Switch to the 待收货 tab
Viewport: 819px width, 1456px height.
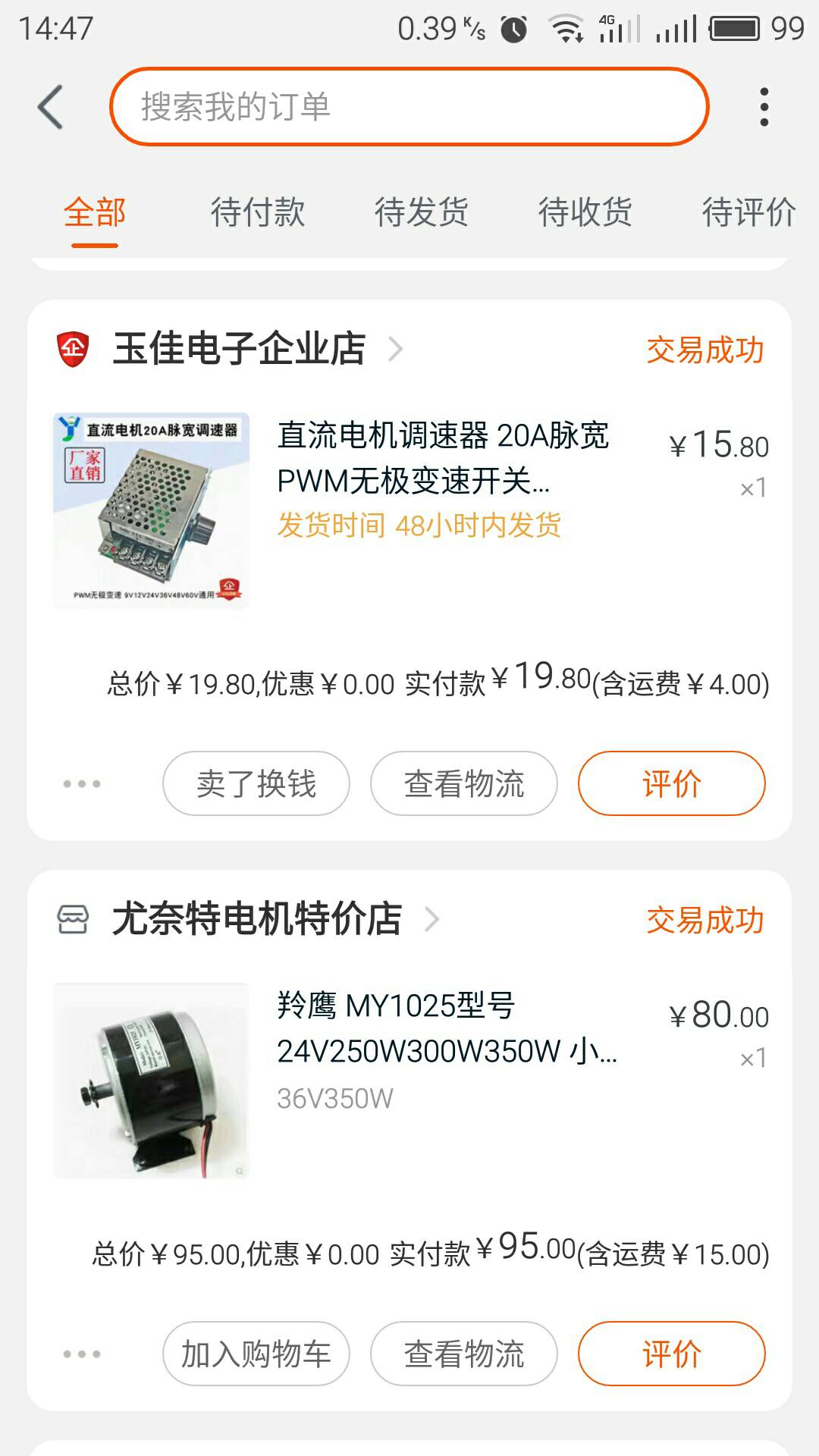pyautogui.click(x=585, y=212)
